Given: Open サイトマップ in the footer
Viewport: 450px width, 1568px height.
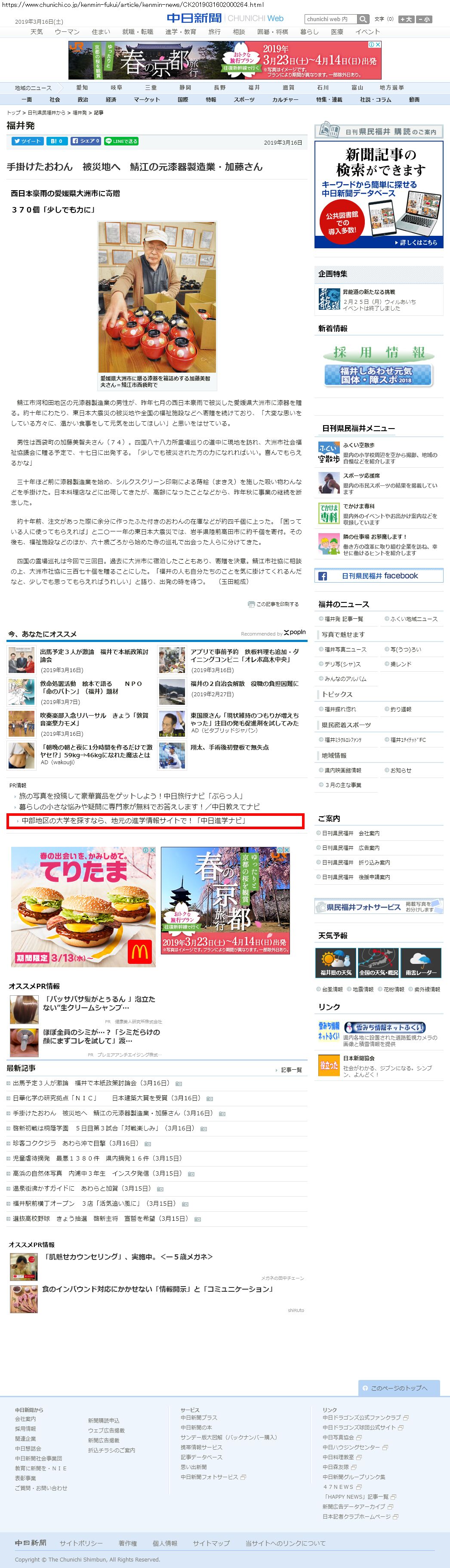Looking at the screenshot, I should coord(211,1543).
